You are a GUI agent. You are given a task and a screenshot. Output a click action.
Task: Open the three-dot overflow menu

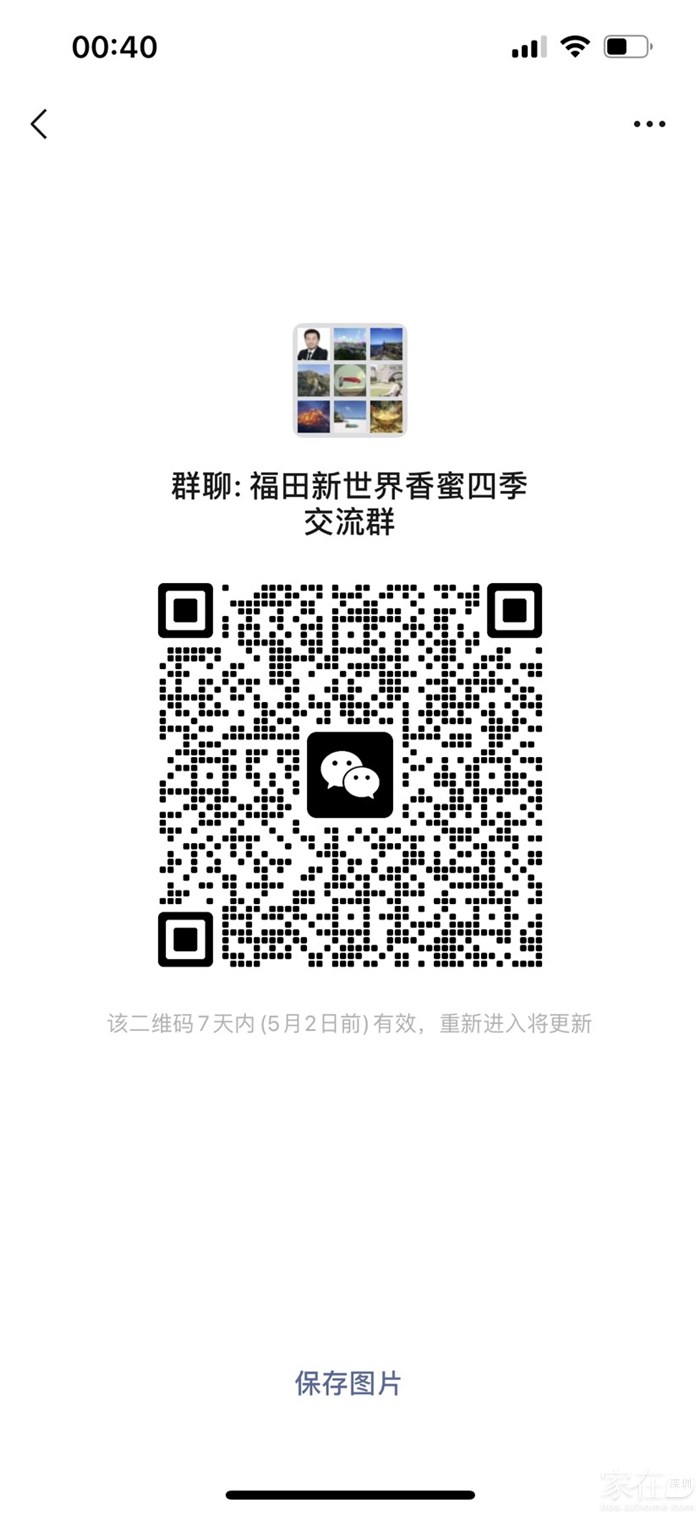coord(649,125)
